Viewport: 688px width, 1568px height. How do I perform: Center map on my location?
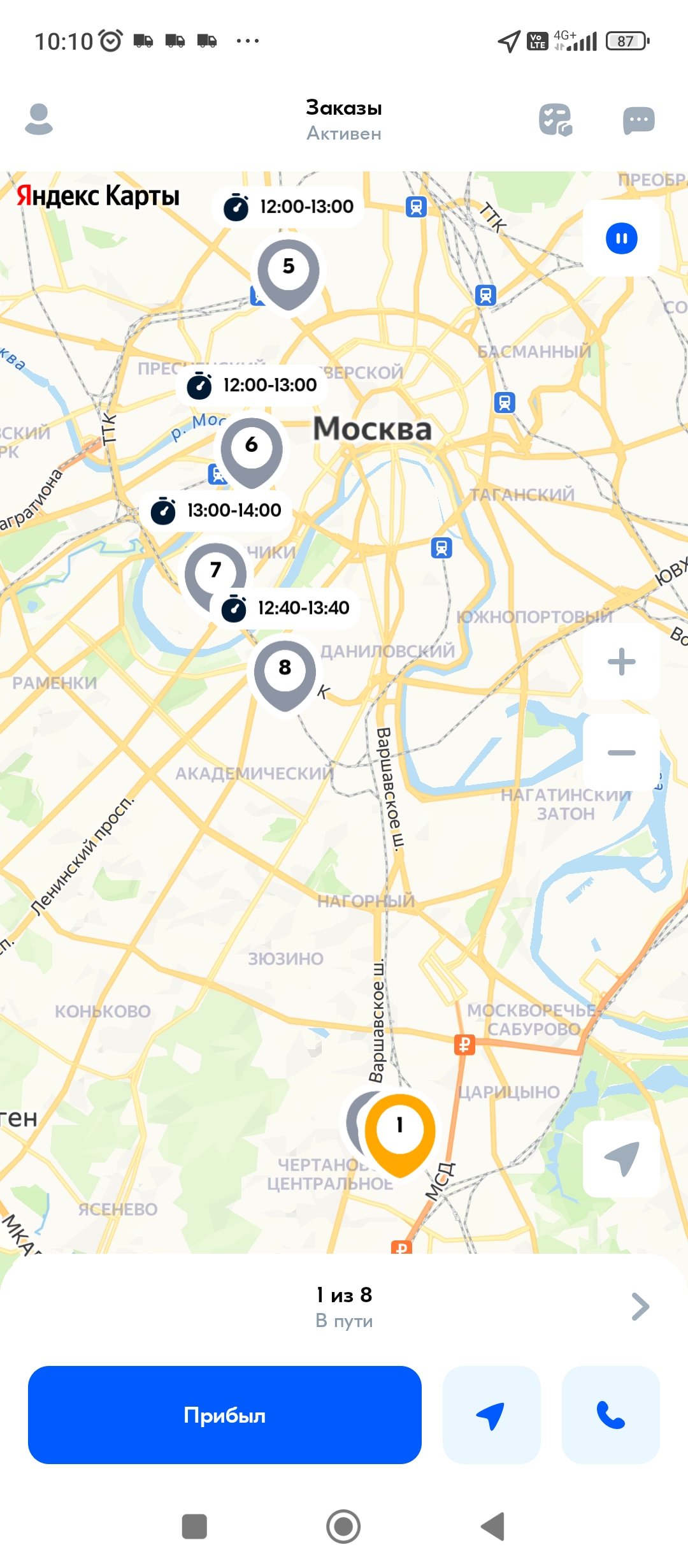pos(621,1159)
